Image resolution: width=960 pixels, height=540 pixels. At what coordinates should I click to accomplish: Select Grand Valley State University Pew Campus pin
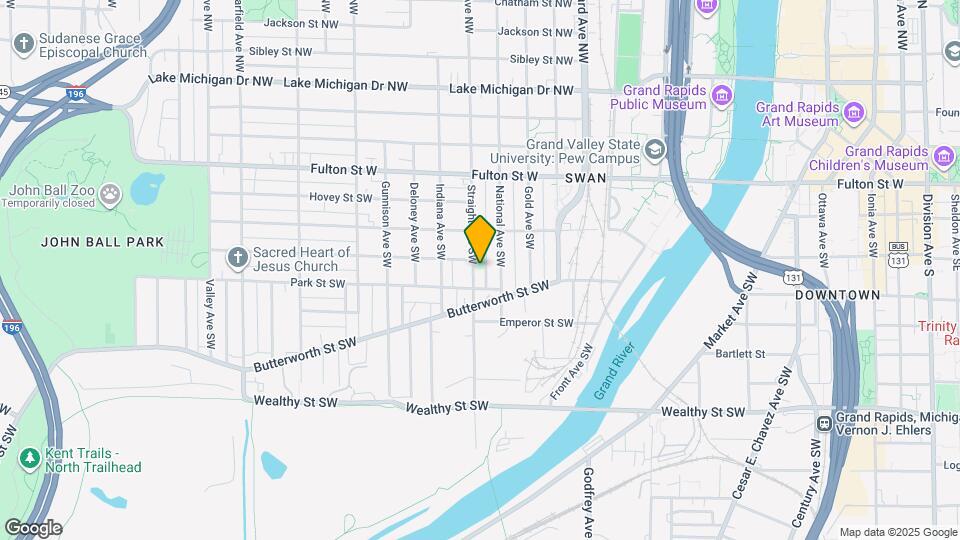tap(654, 150)
